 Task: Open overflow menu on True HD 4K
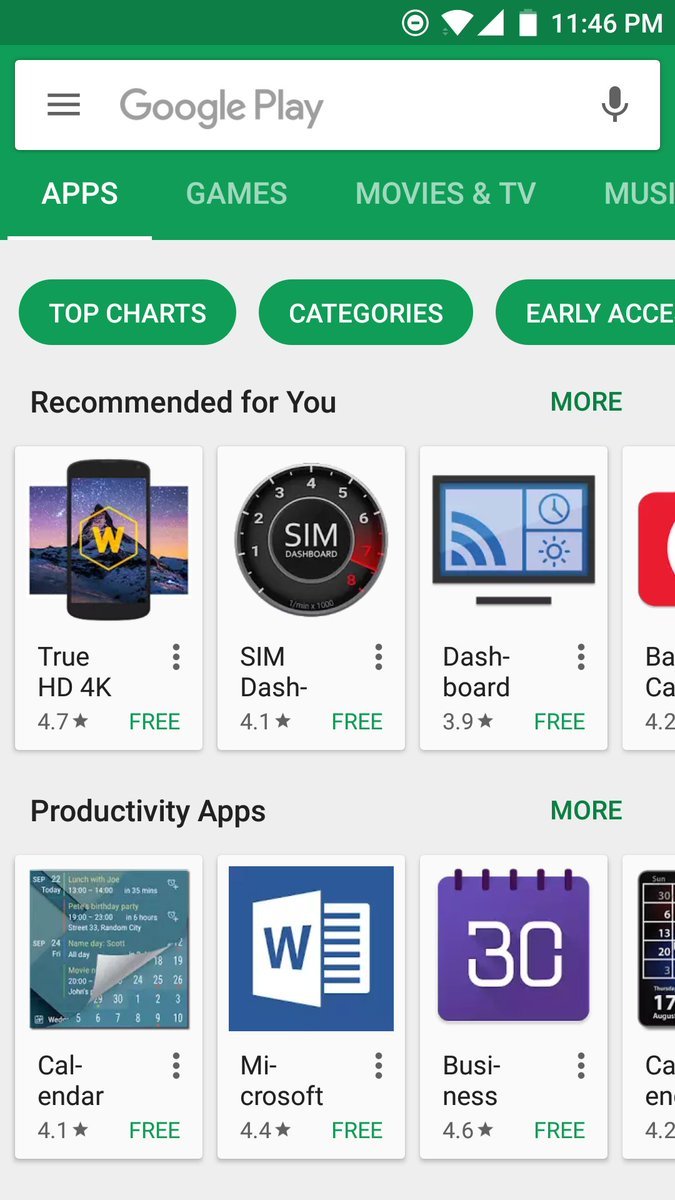click(176, 657)
